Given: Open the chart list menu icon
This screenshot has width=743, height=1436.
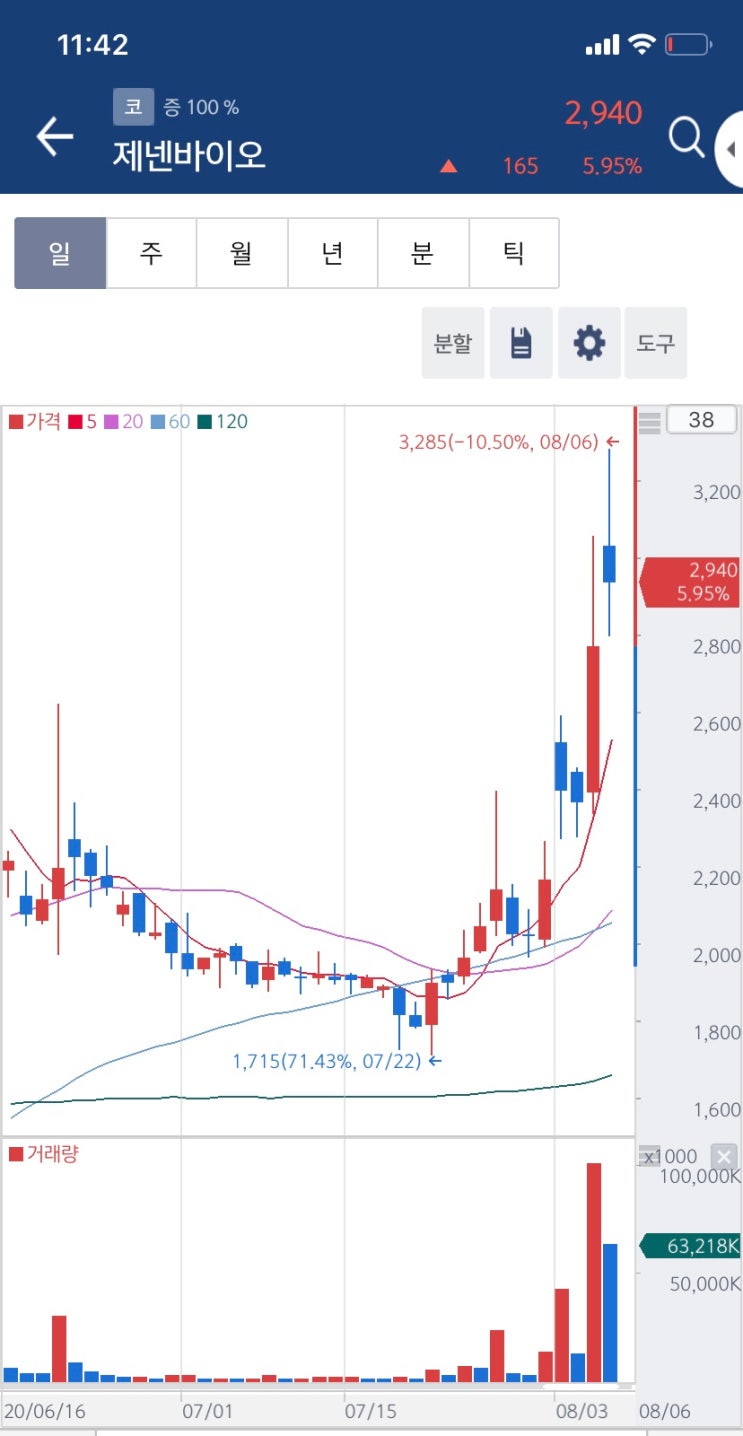Looking at the screenshot, I should click(650, 421).
